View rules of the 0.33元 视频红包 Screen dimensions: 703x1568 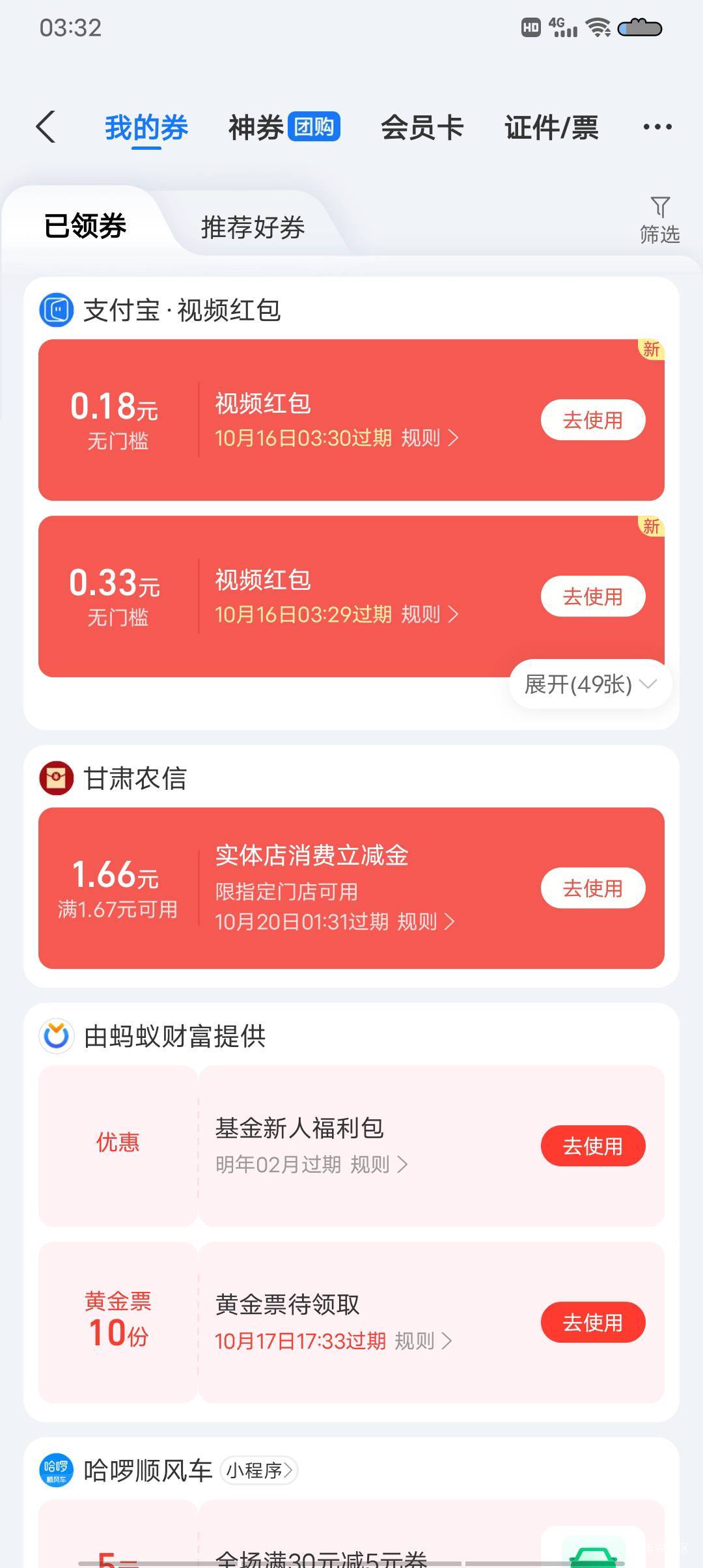coord(430,615)
